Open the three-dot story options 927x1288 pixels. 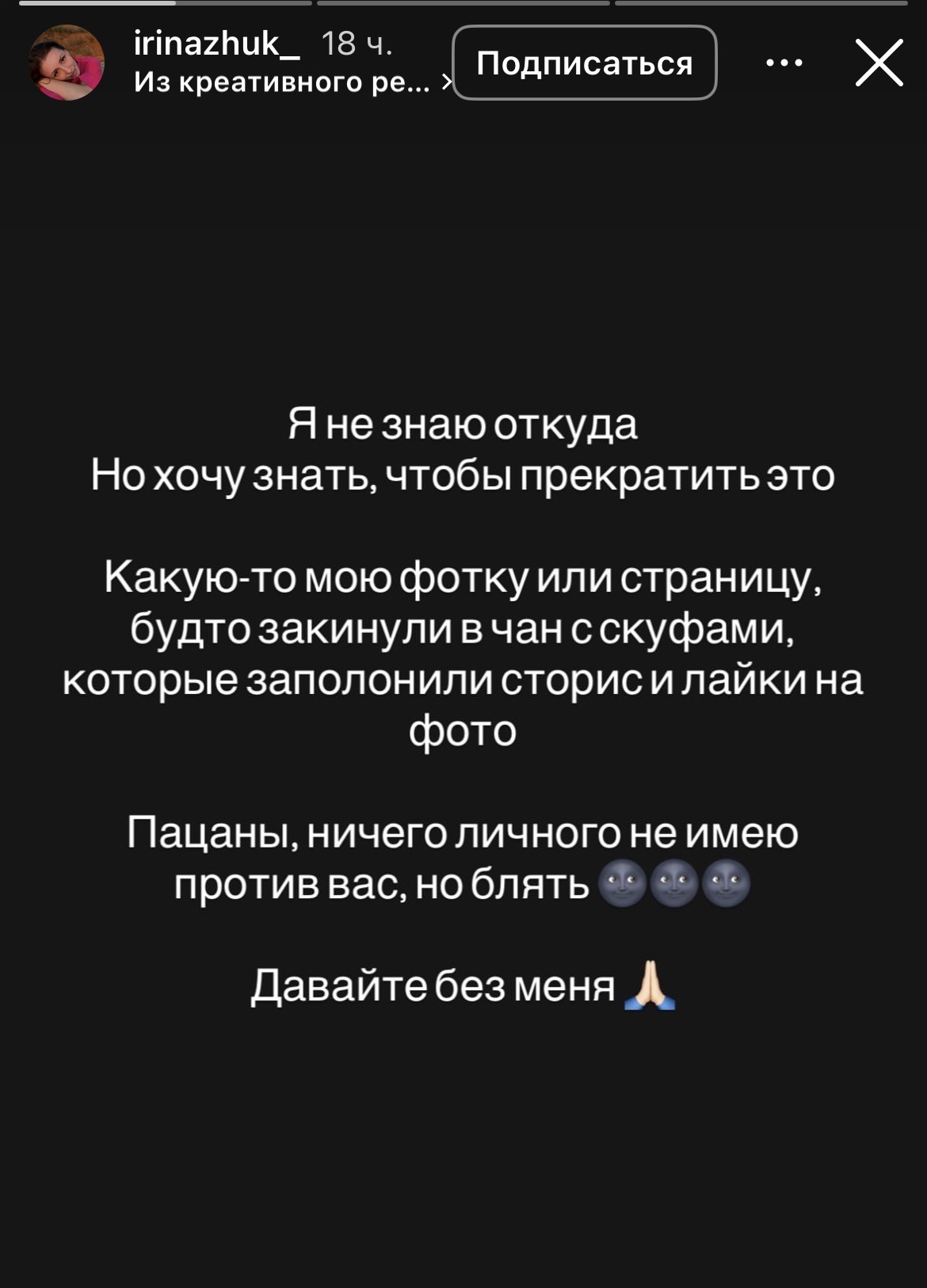[784, 63]
